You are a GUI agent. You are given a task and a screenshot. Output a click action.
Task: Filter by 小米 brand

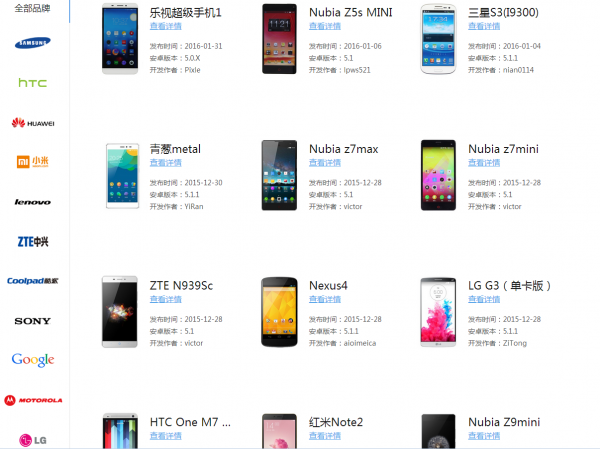[33, 161]
